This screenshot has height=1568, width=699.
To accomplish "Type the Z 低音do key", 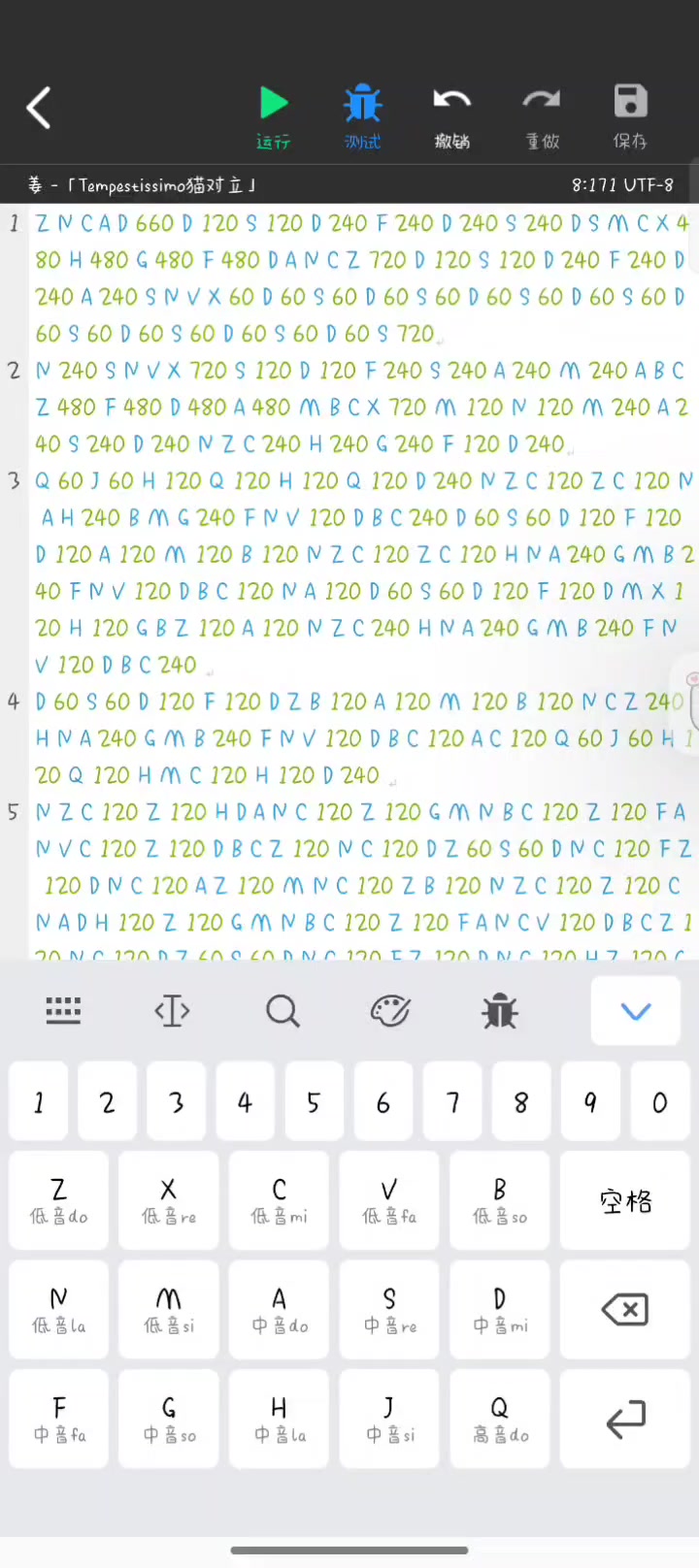I will point(59,1200).
